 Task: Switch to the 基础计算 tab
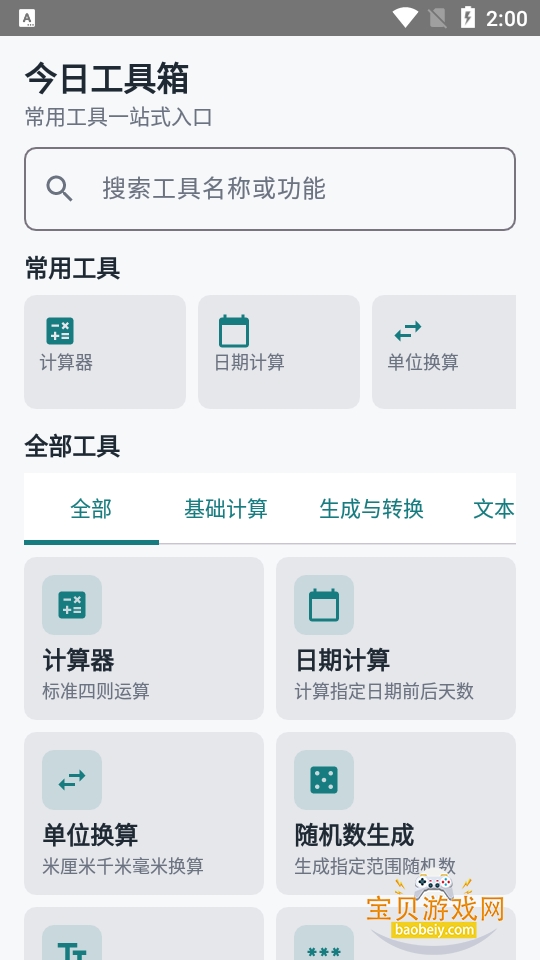226,509
